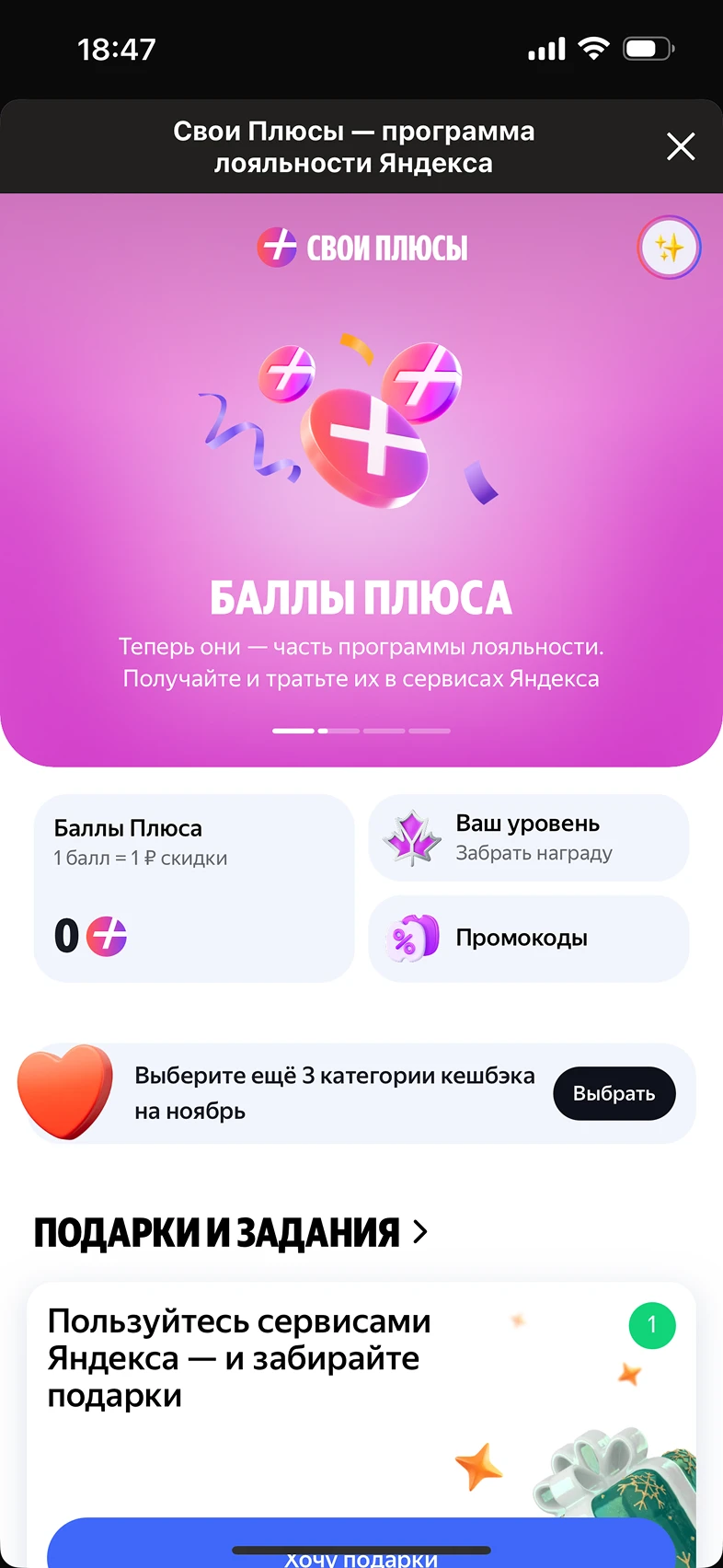Tap the Хочу подарки button
The image size is (723, 1568).
pos(361,1546)
